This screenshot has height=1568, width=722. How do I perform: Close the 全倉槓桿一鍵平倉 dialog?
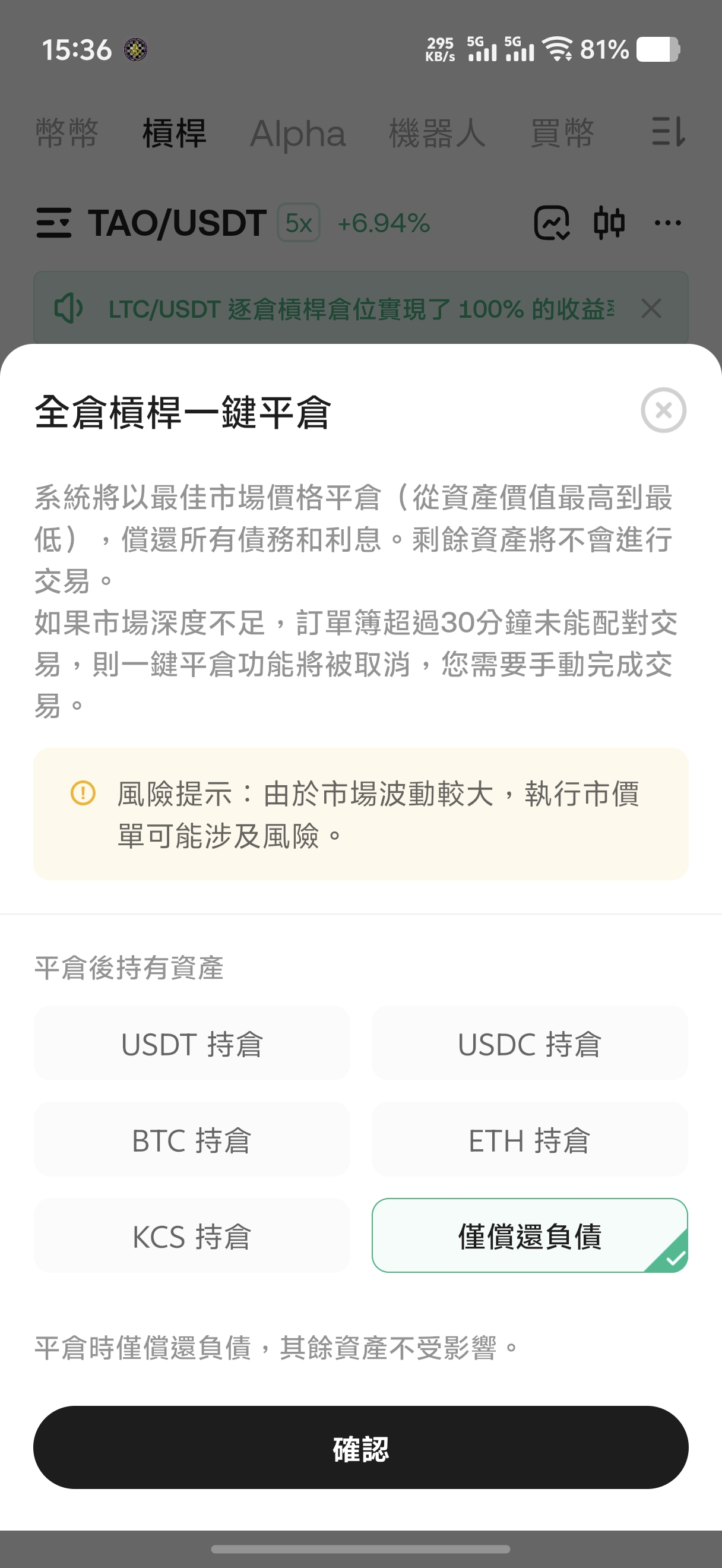coord(663,410)
